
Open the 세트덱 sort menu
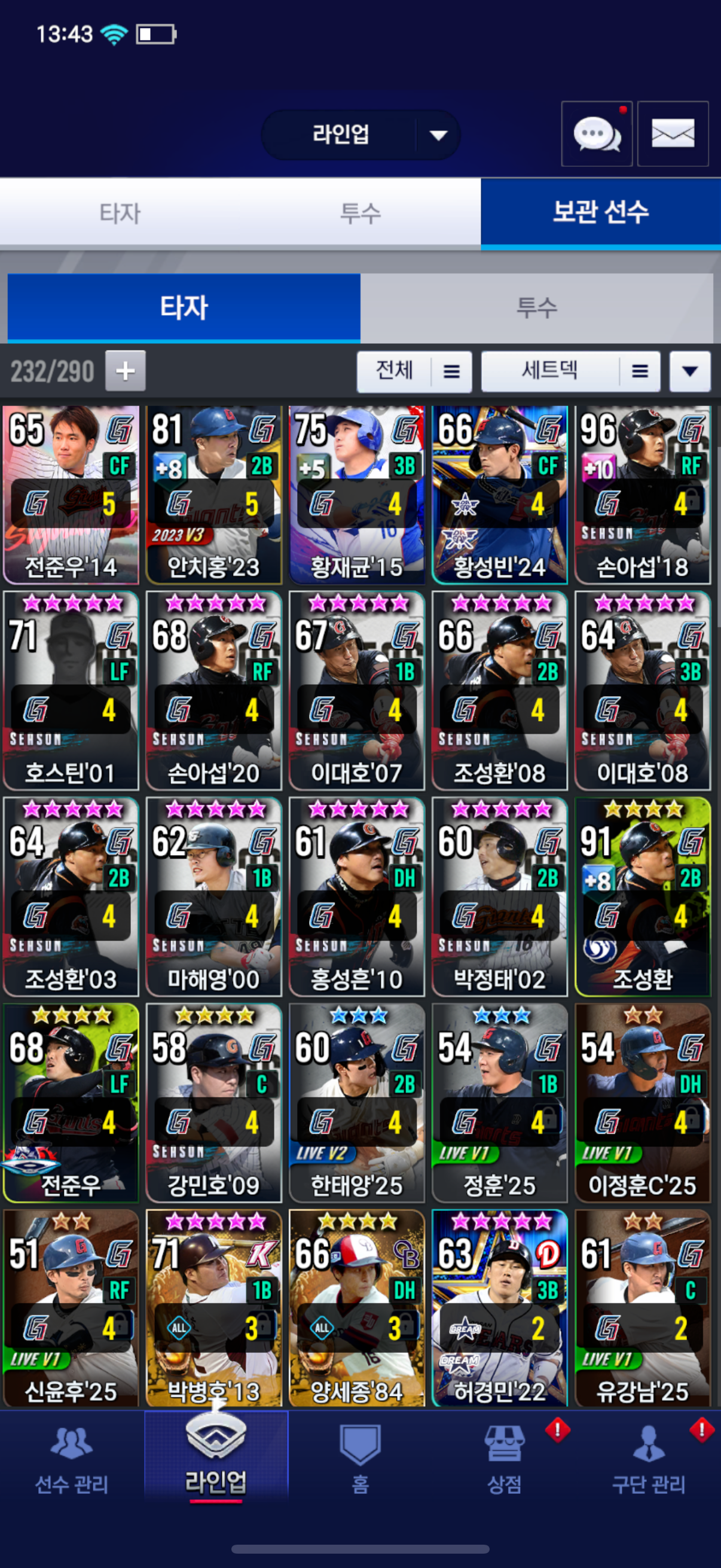pyautogui.click(x=570, y=371)
